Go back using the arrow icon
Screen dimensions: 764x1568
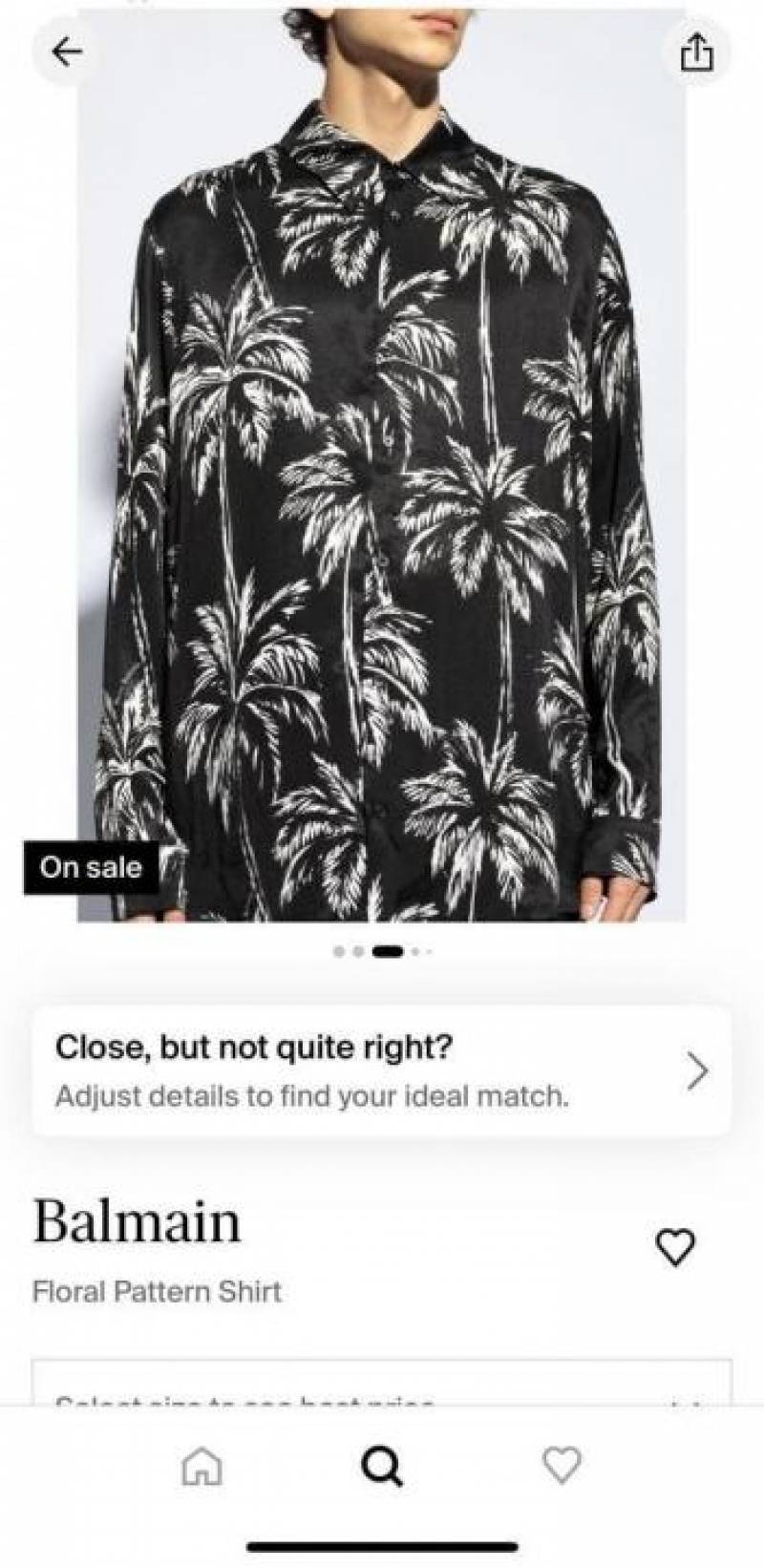(x=66, y=53)
